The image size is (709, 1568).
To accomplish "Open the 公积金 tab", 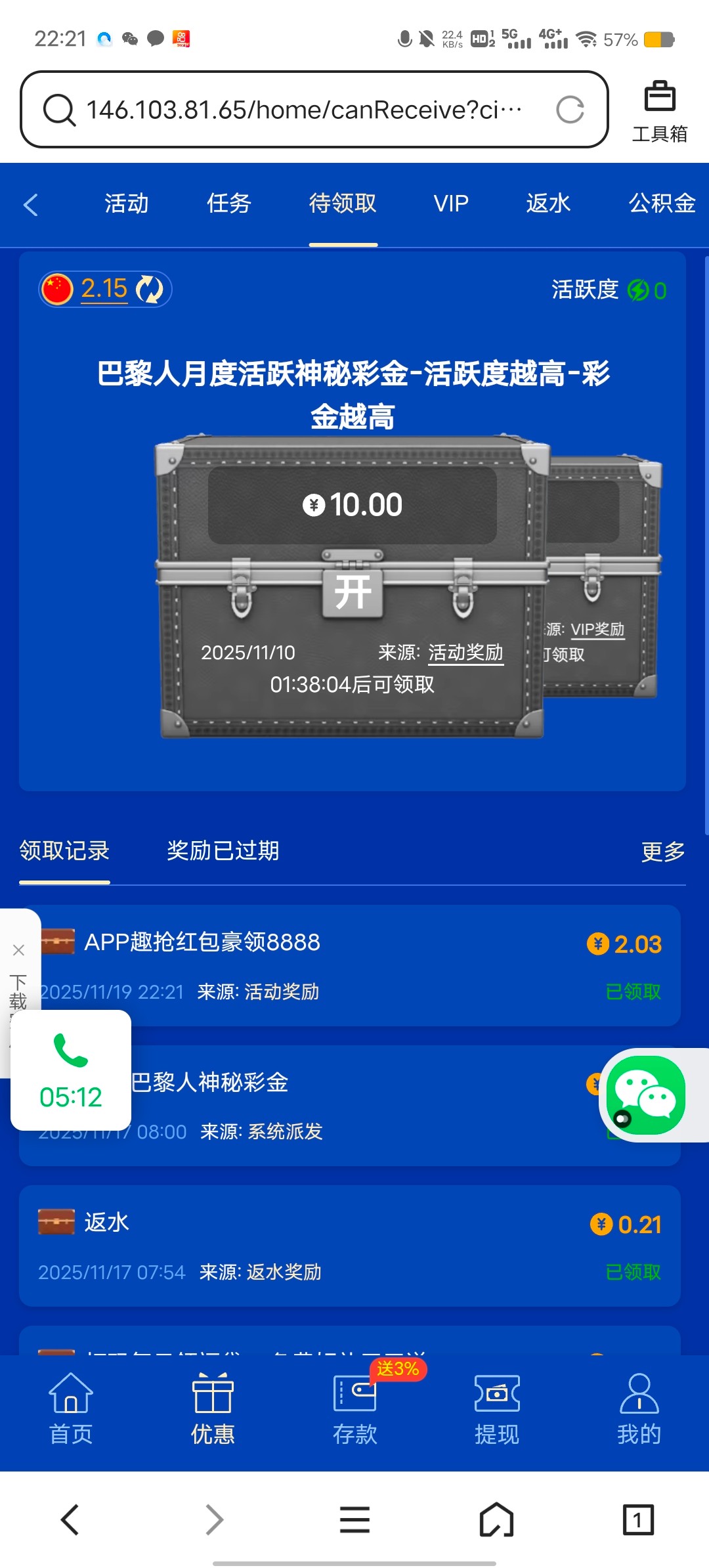I will [x=662, y=204].
